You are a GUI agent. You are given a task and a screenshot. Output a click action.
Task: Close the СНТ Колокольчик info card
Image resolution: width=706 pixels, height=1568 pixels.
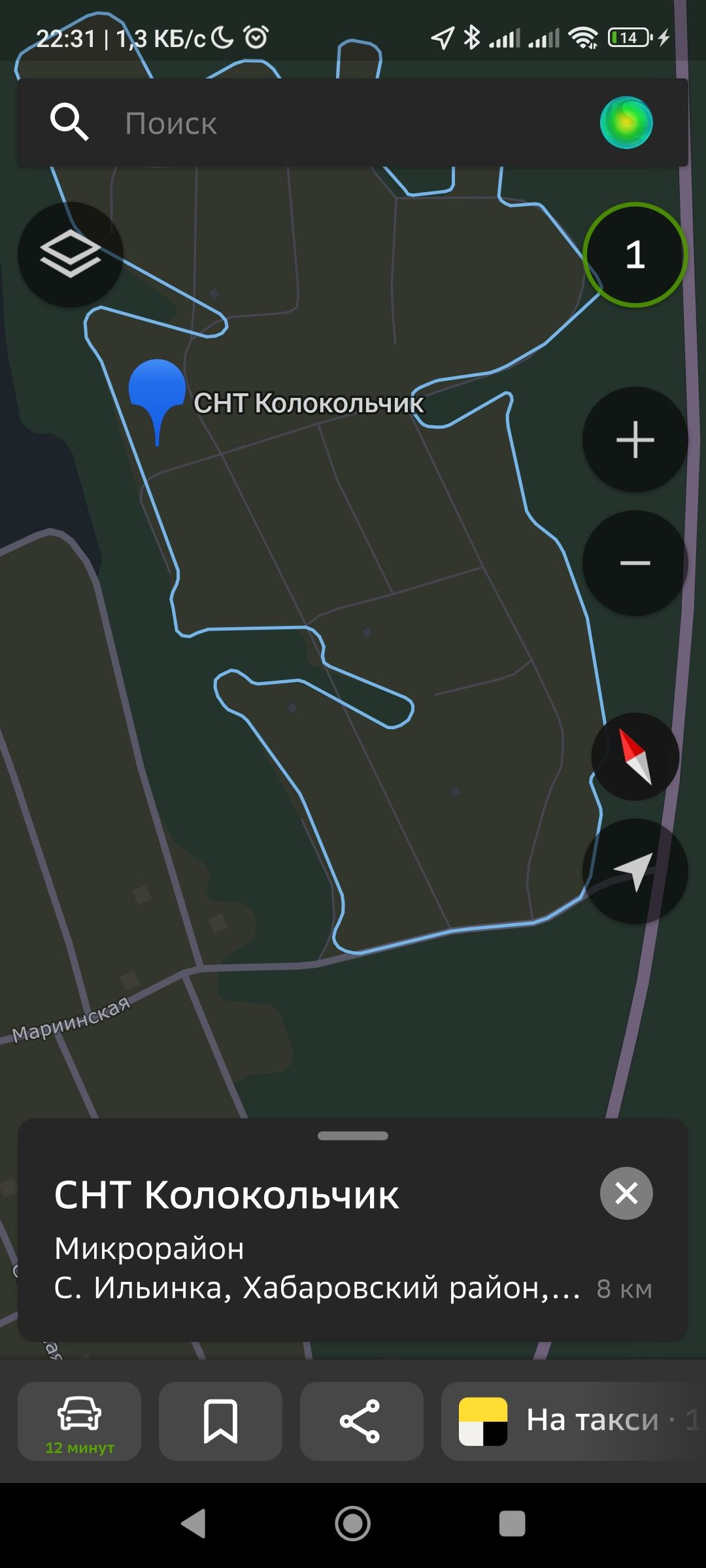626,1193
